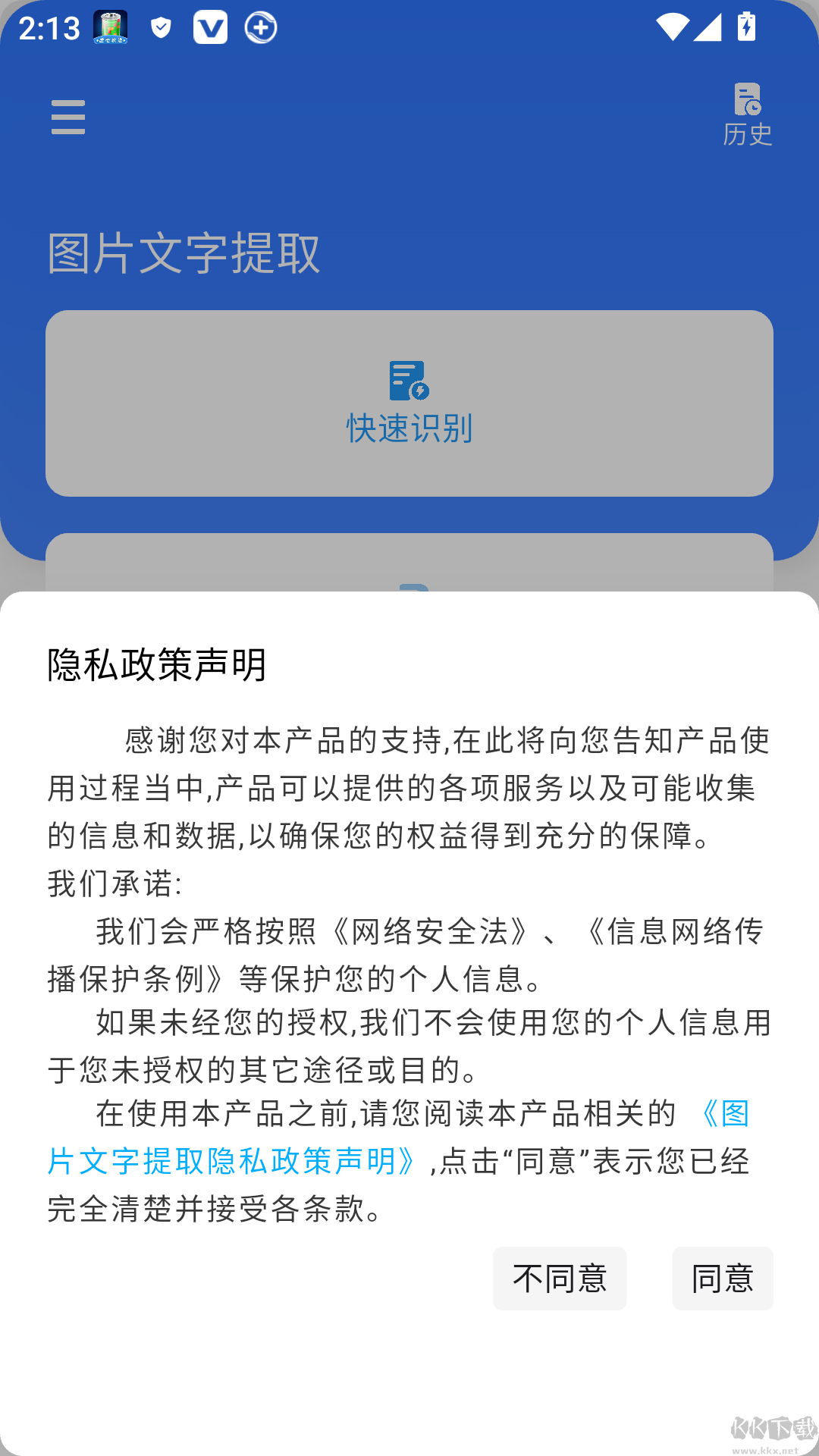Tap the 2:13 clock in status bar
Screen dimensions: 819x1456
(x=49, y=27)
